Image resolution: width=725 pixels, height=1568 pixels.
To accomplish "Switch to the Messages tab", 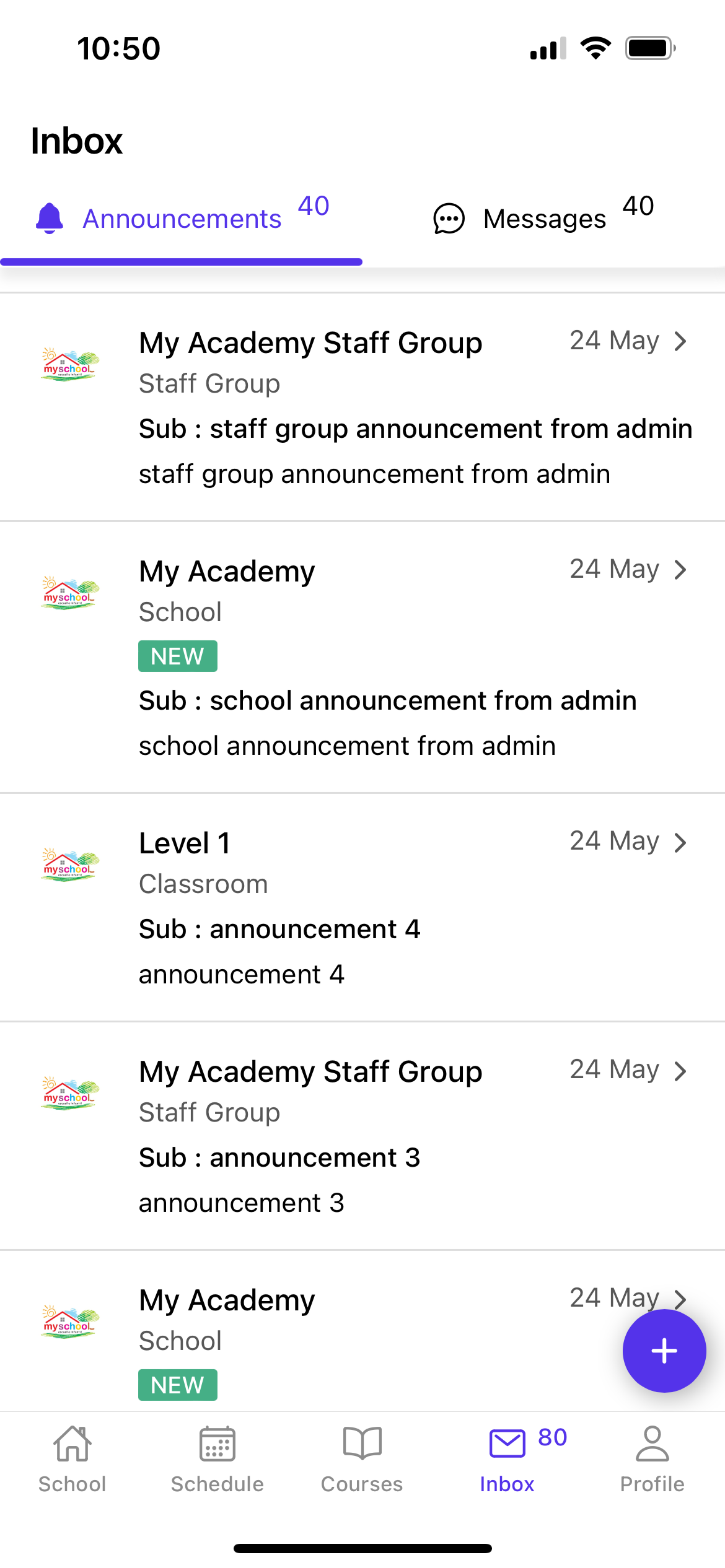I will [x=543, y=219].
